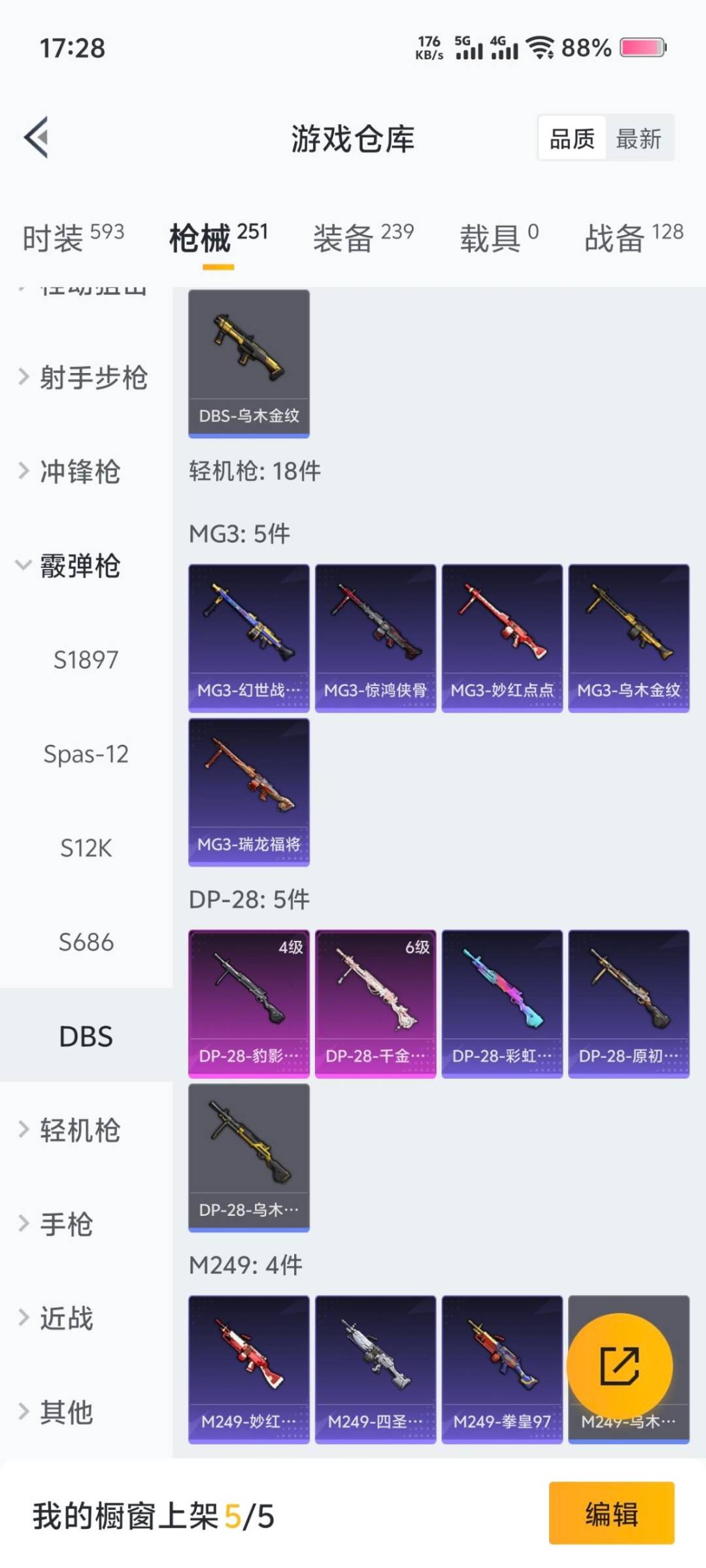Enable 品质 sorting mode
This screenshot has height=1568, width=706.
pos(571,139)
